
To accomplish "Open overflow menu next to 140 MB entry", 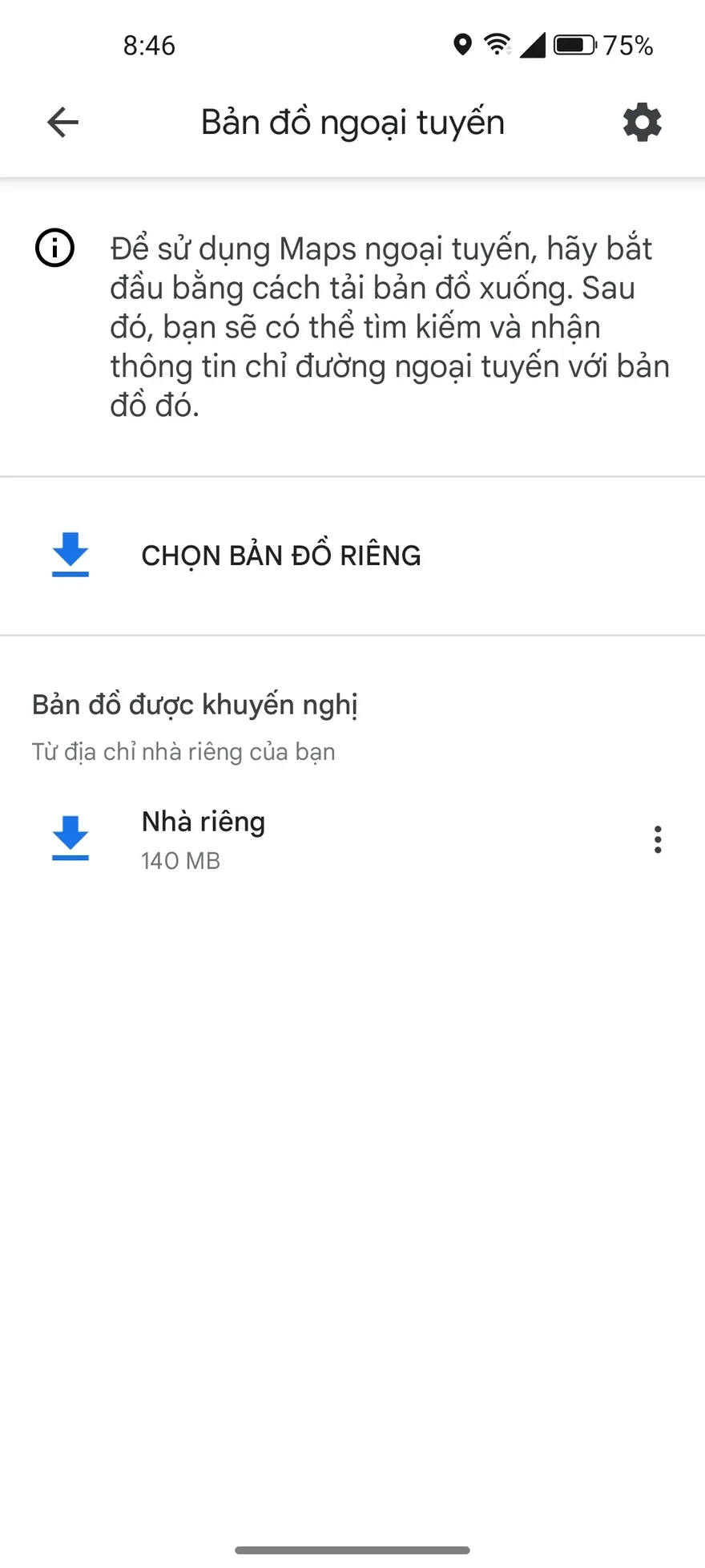I will (657, 839).
